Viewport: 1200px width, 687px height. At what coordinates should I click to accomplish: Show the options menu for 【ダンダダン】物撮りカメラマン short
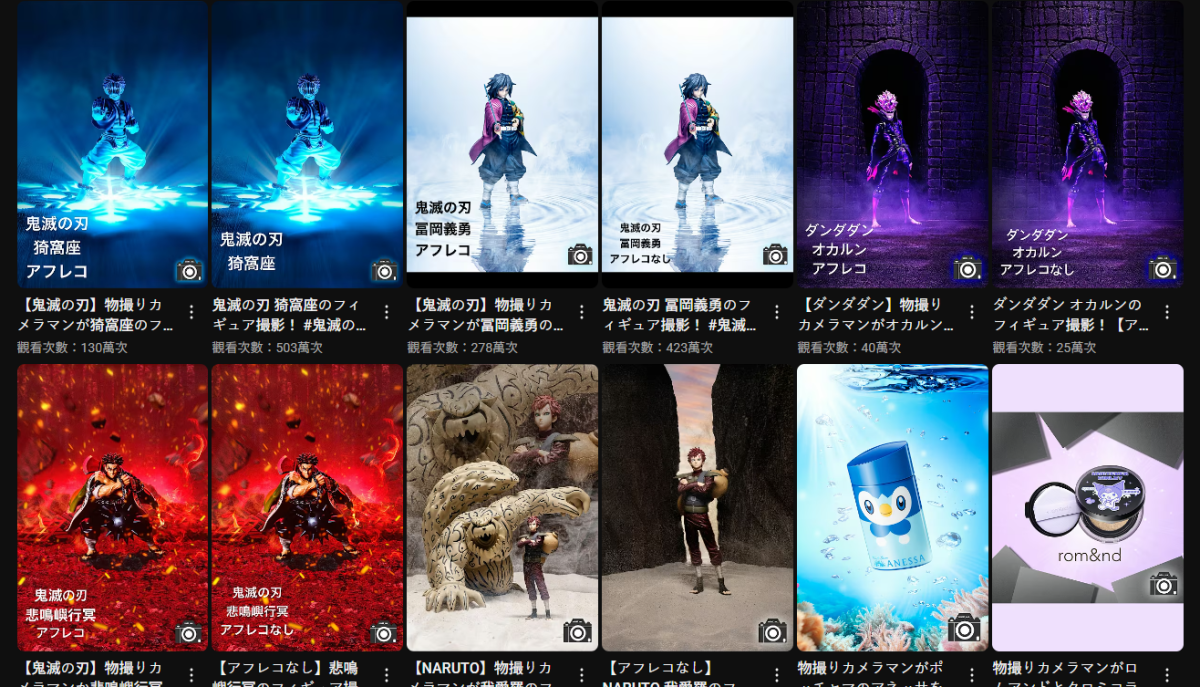click(x=972, y=312)
